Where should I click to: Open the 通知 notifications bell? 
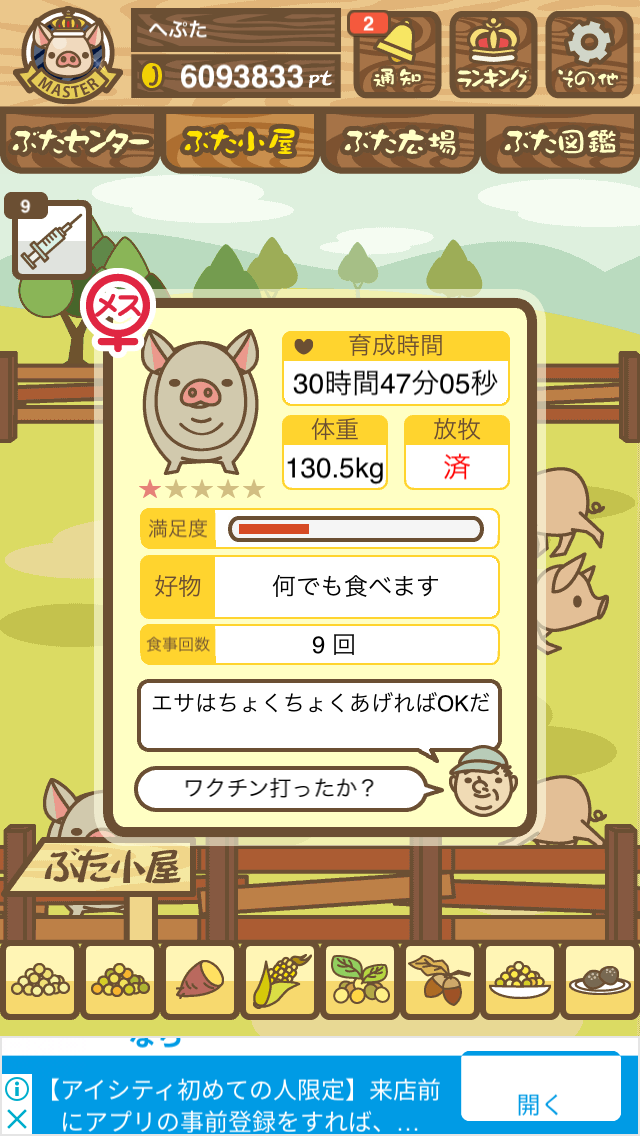(396, 55)
